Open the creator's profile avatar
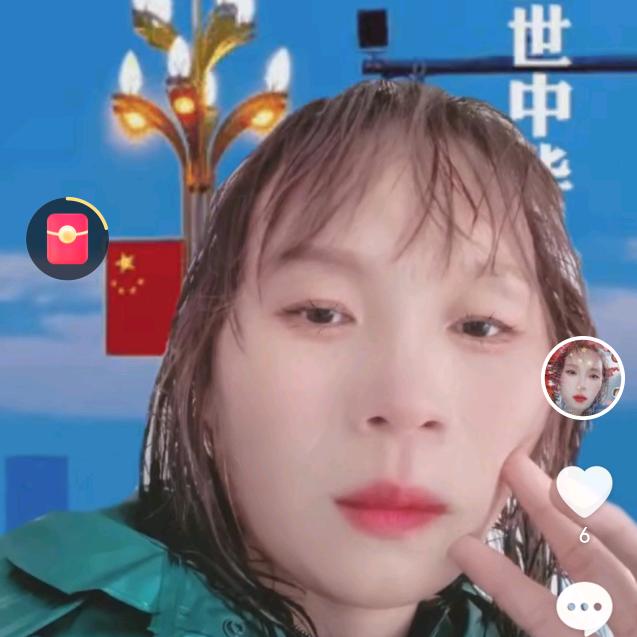Image resolution: width=637 pixels, height=637 pixels. [x=582, y=377]
